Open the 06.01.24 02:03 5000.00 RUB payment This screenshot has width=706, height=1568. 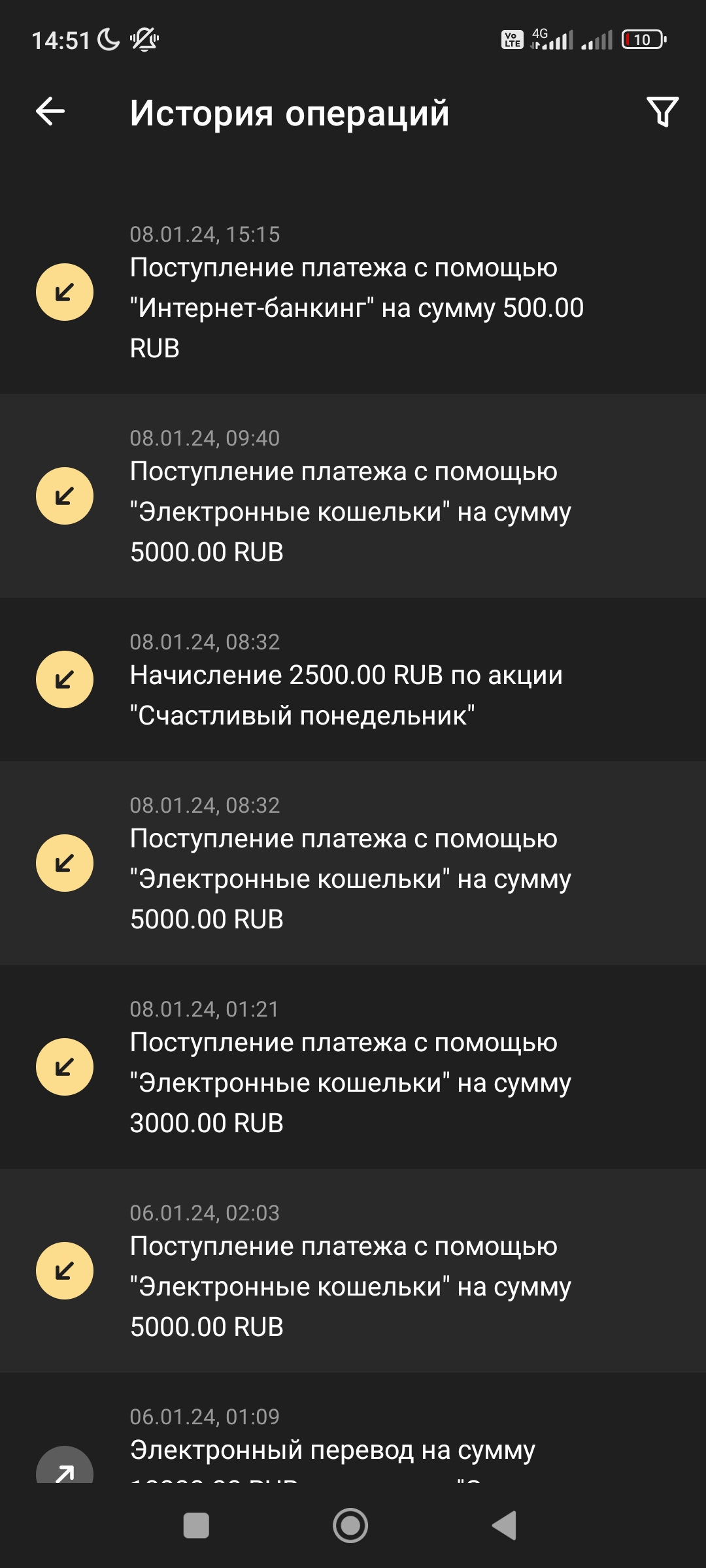click(x=353, y=1270)
